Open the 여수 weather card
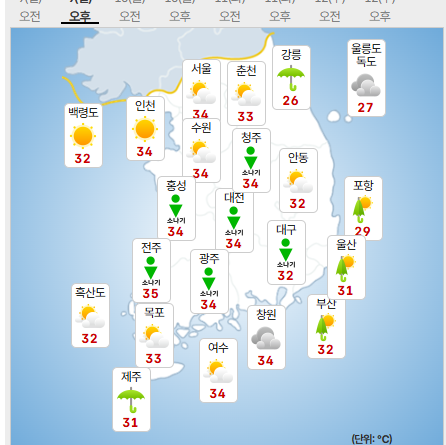 click(218, 370)
